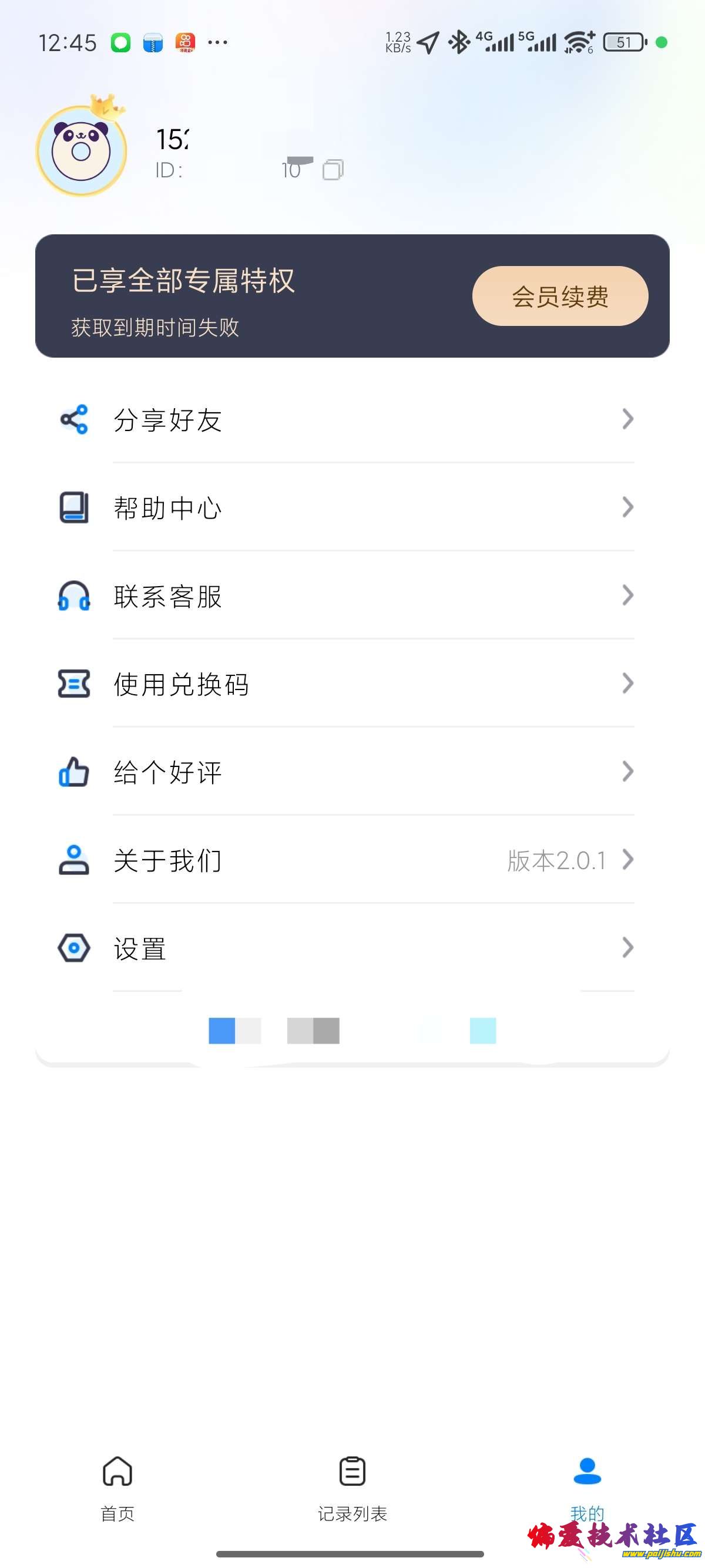This screenshot has width=705, height=1568.
Task: Tap the panda profile avatar
Action: 81,150
